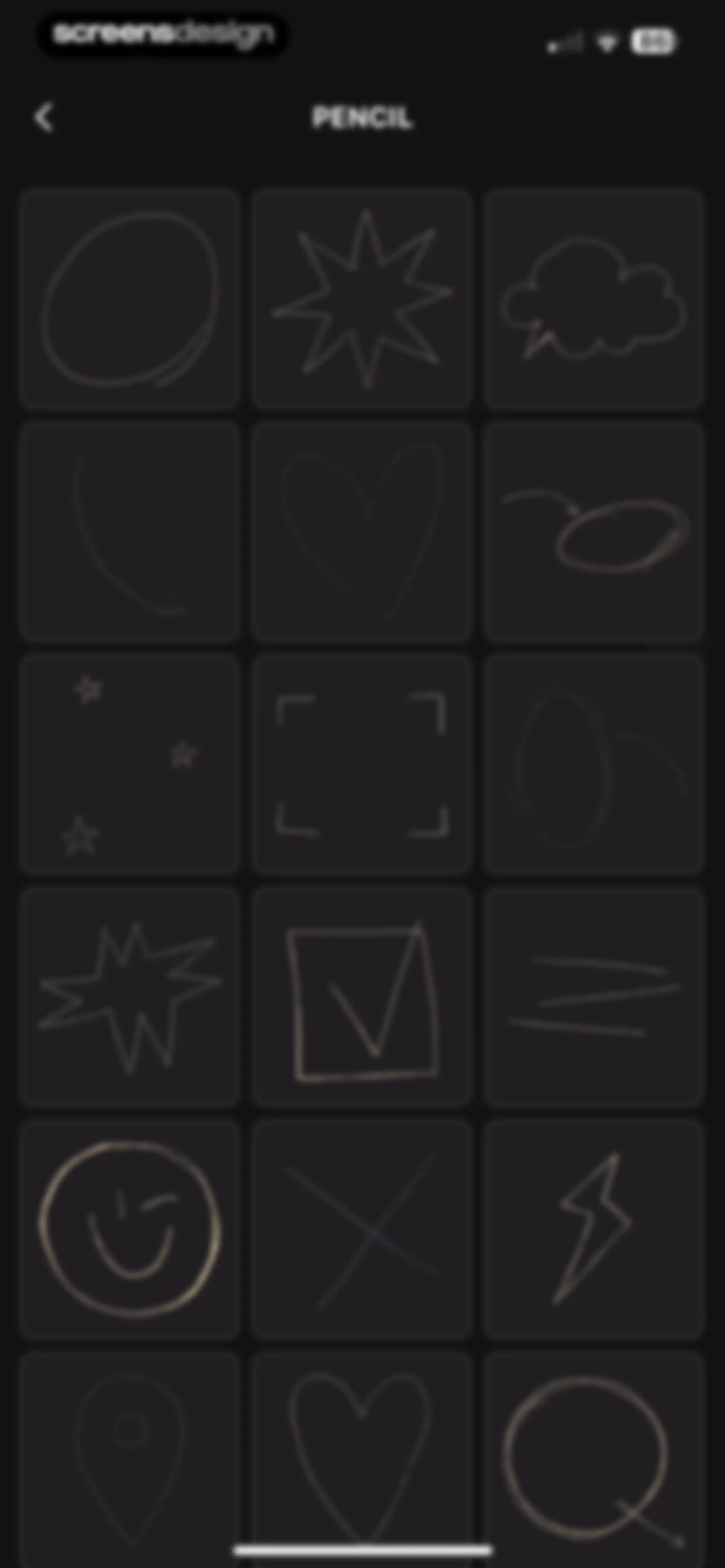
Task: Add the faint hand-drawn heart sticker
Action: [x=362, y=532]
